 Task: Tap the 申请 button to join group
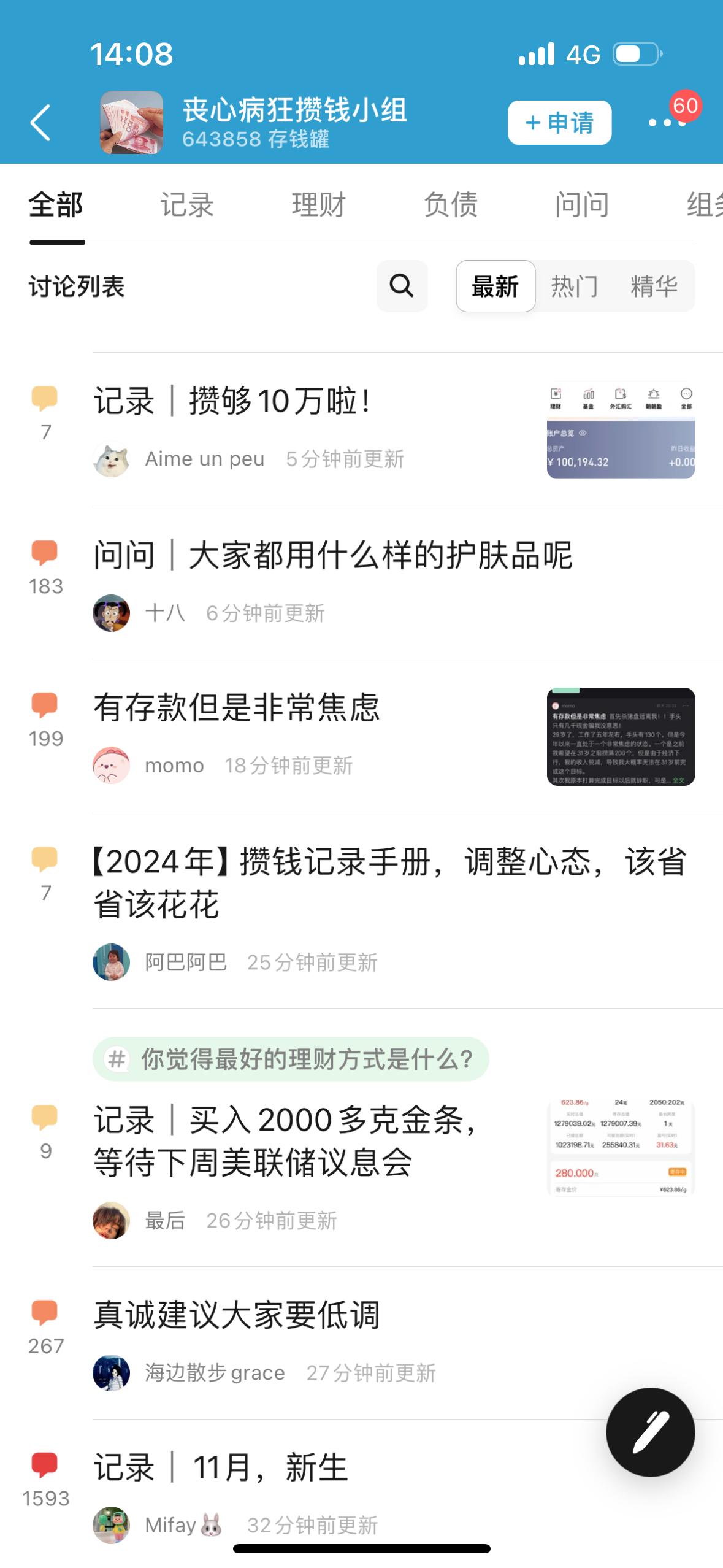(x=559, y=123)
